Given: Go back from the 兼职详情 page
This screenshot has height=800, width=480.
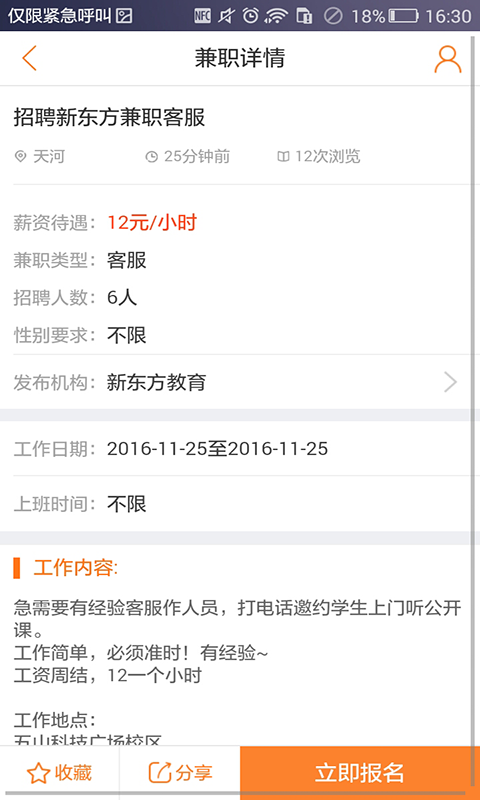Looking at the screenshot, I should tap(30, 58).
